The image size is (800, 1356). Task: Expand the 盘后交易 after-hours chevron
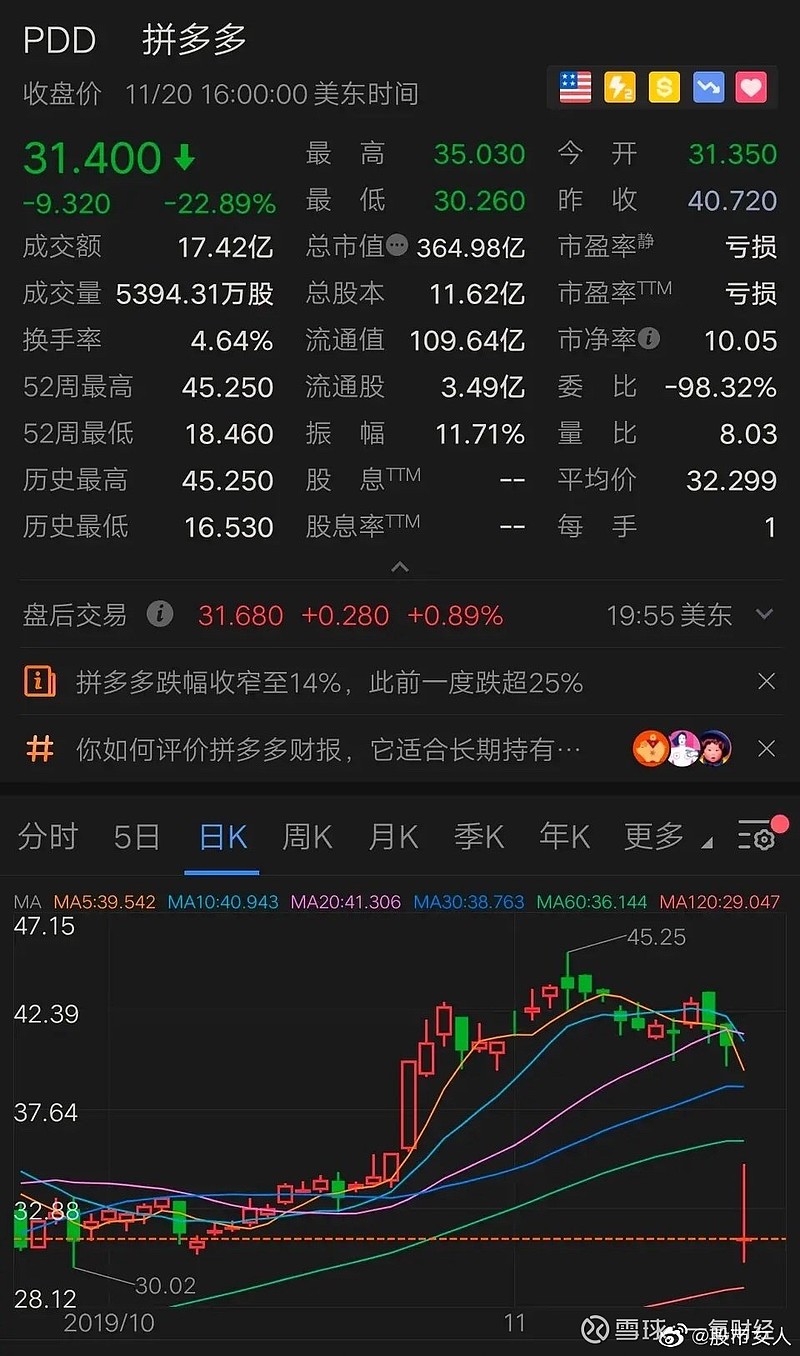pos(765,614)
